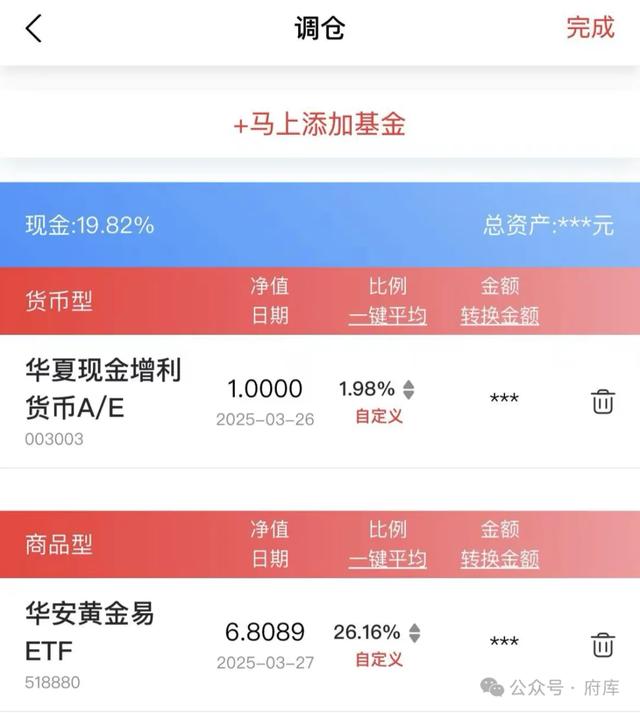Tap +马上添加基金 to add a fund

(x=319, y=125)
